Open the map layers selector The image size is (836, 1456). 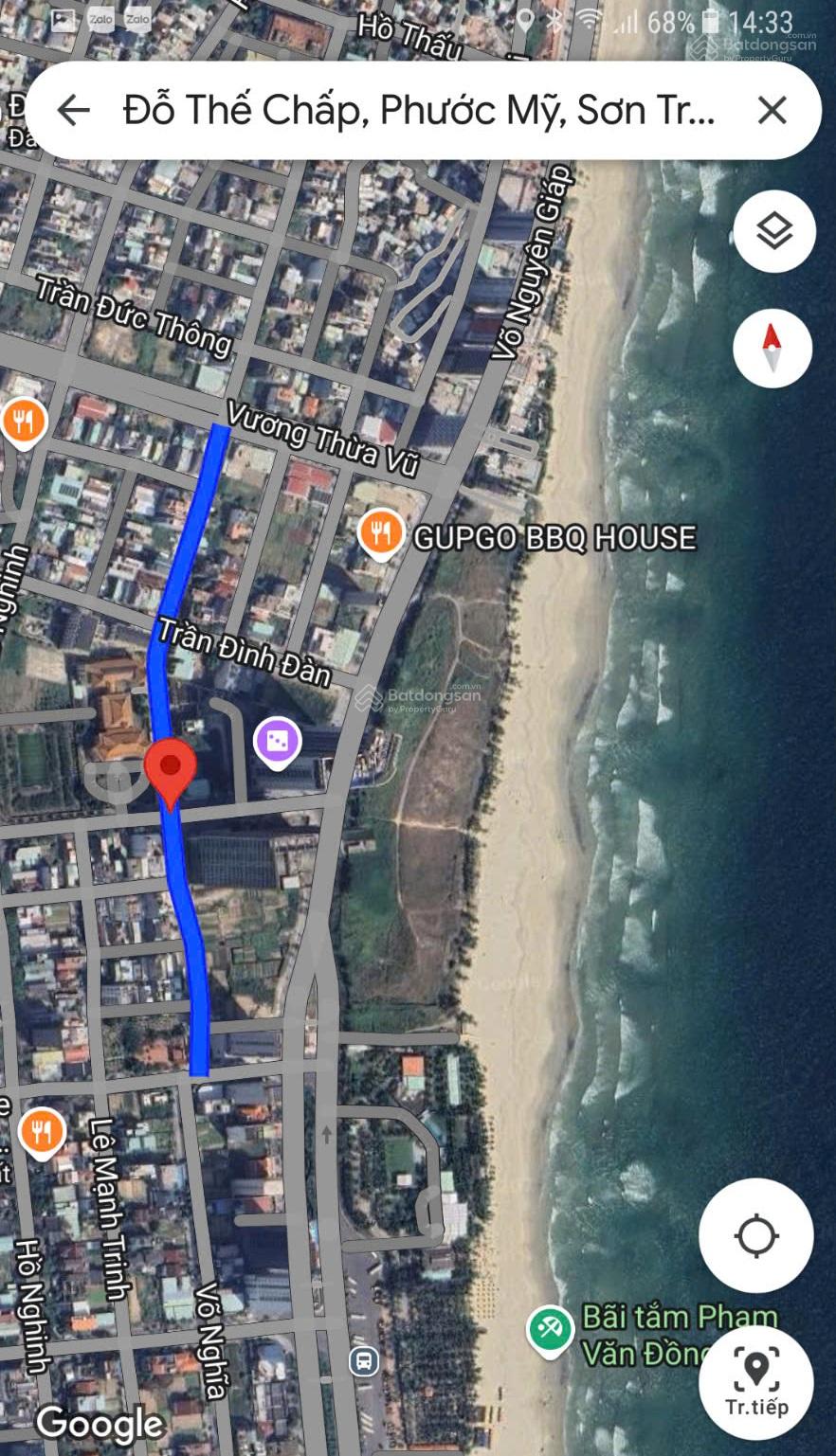pyautogui.click(x=773, y=231)
